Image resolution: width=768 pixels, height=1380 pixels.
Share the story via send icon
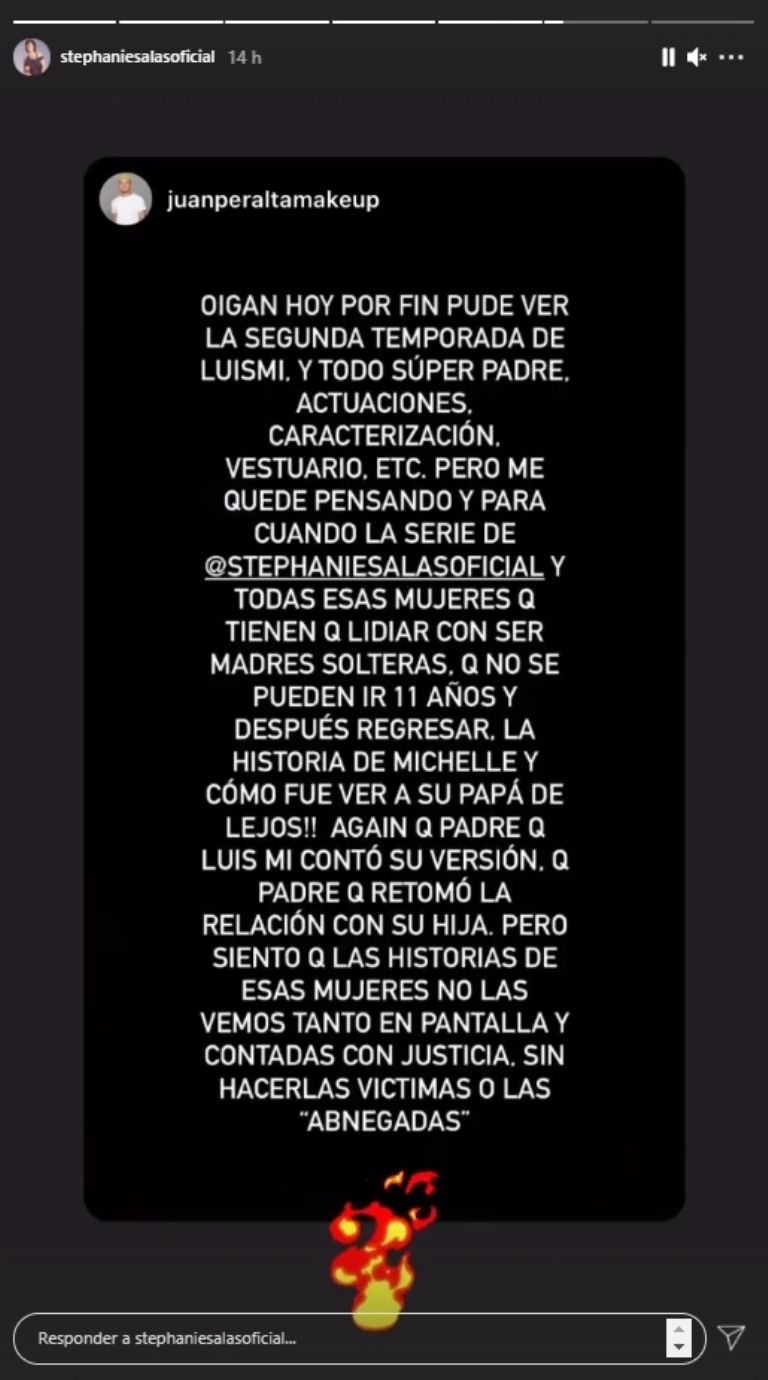(731, 1337)
